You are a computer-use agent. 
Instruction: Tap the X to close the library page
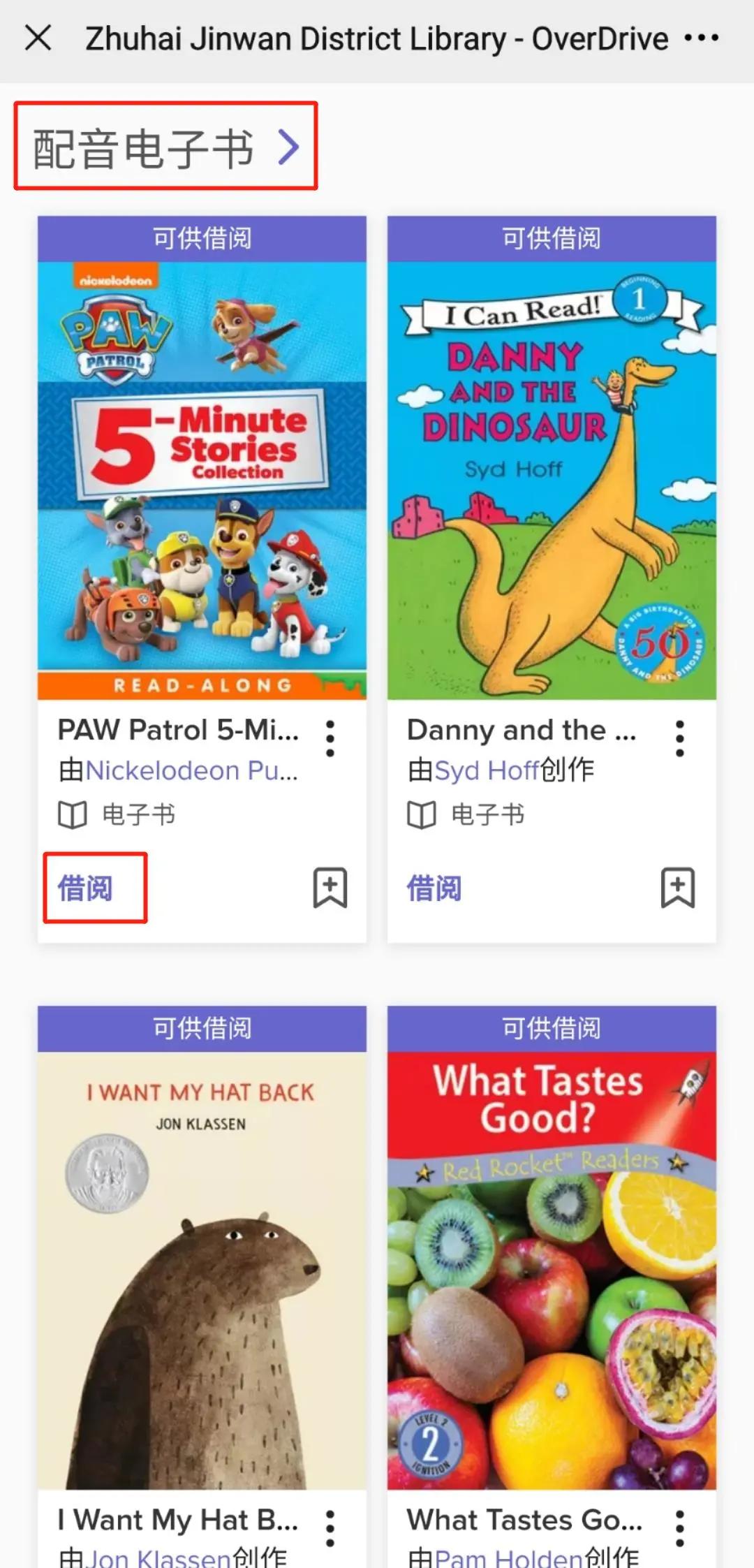[40, 38]
